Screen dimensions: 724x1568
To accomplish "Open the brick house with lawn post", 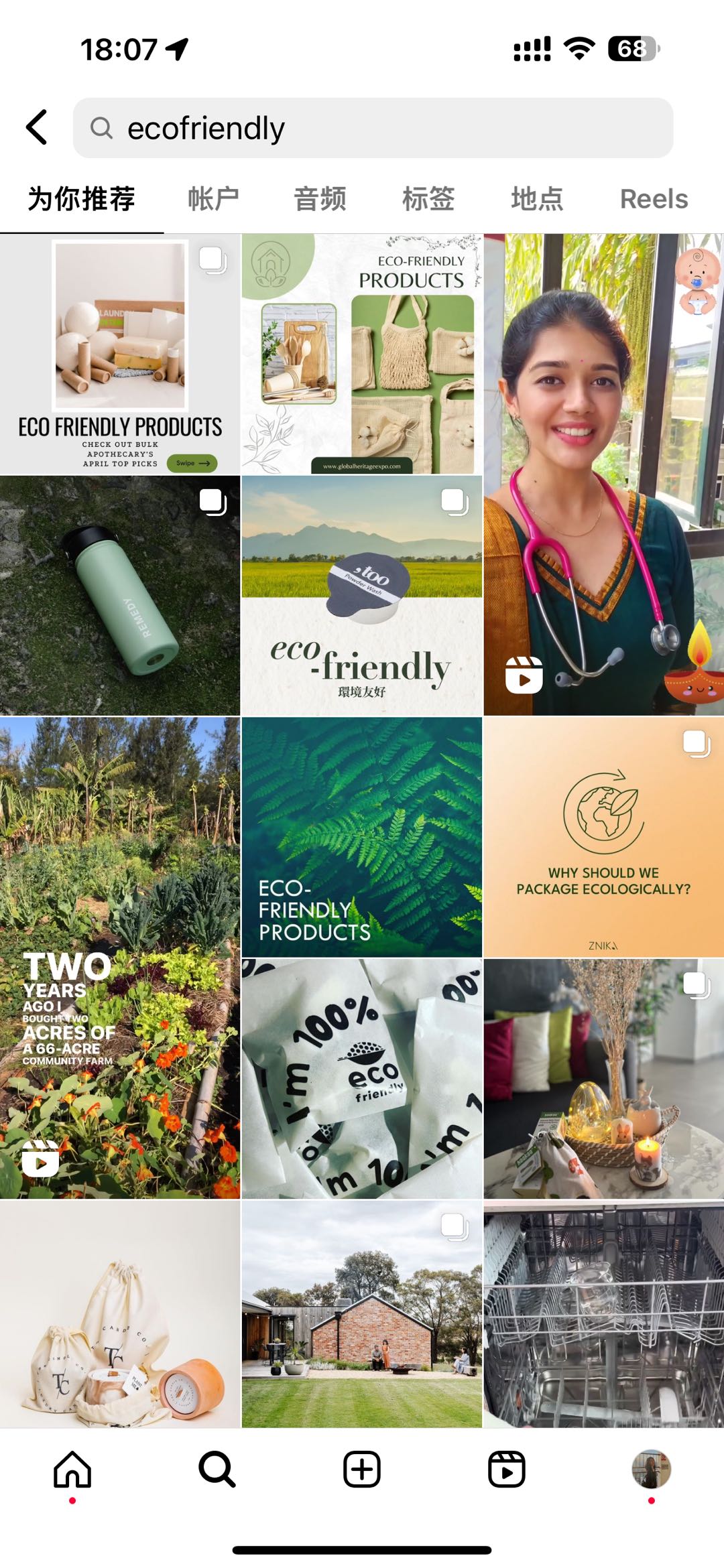I will (x=361, y=1313).
